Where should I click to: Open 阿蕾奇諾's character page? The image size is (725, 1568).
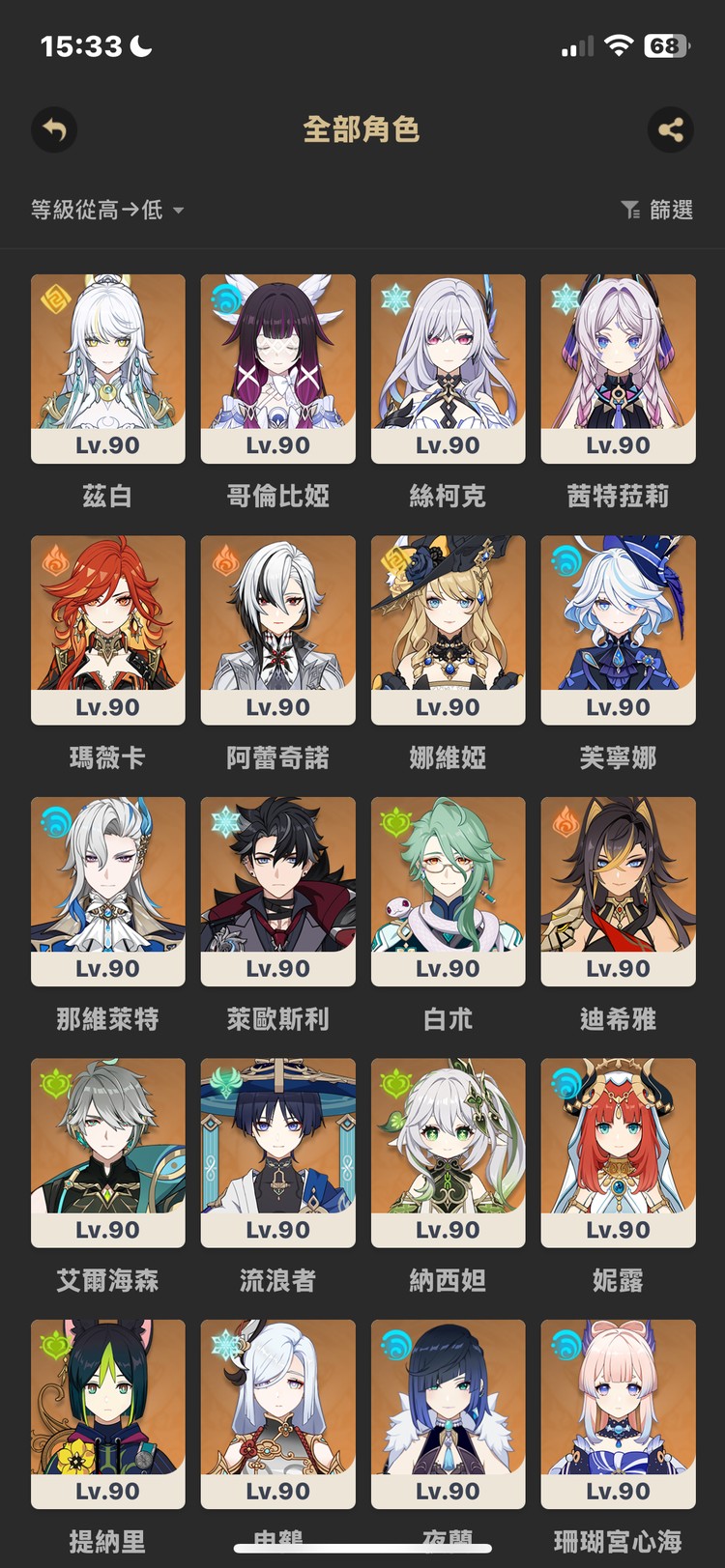click(x=277, y=630)
